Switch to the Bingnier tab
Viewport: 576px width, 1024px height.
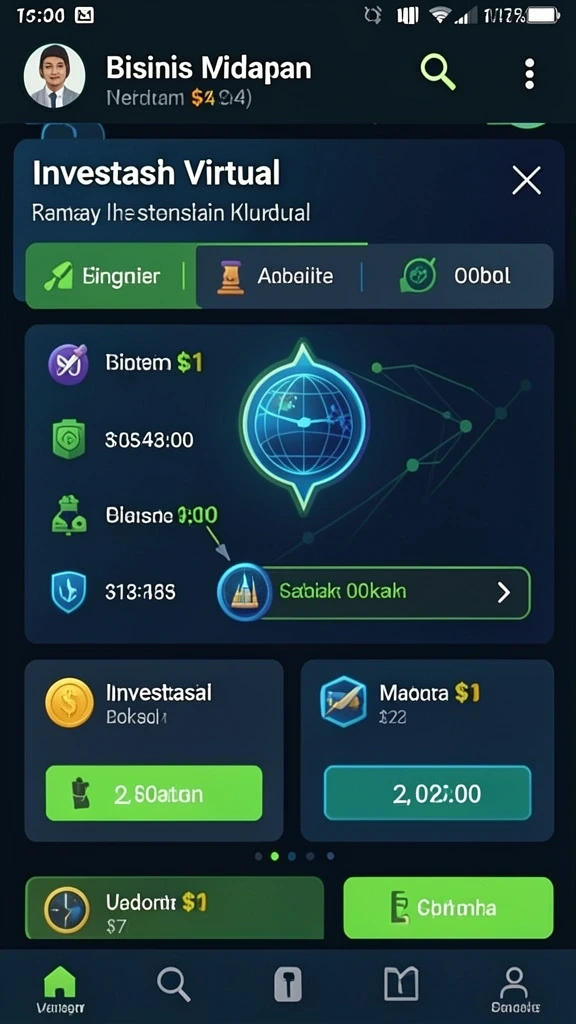click(110, 276)
